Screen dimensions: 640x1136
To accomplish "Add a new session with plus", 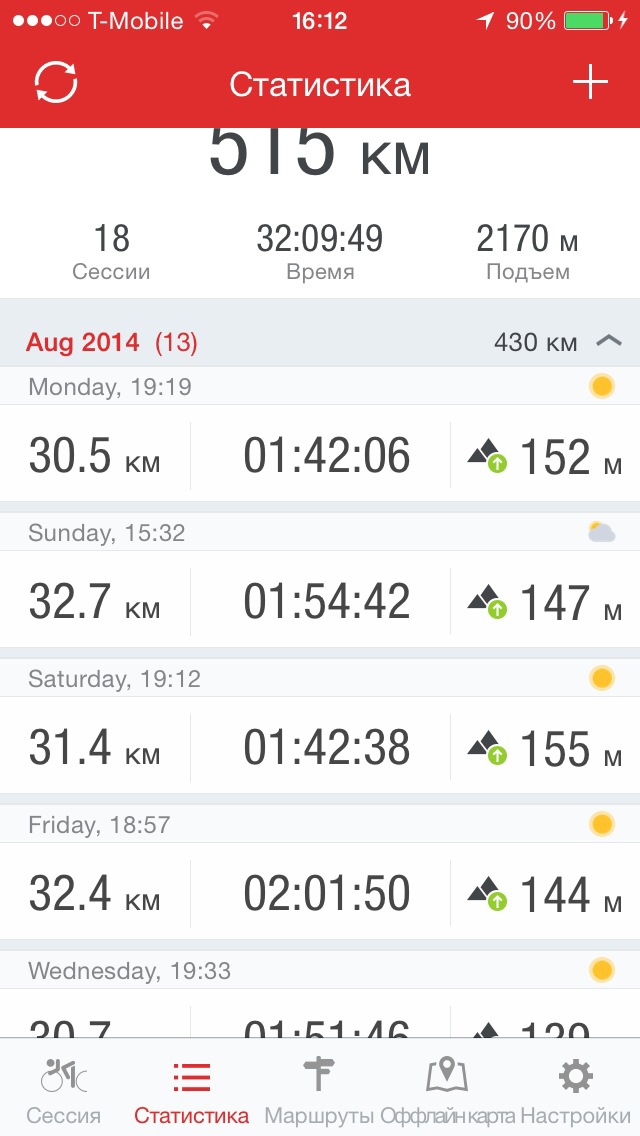I will [x=590, y=83].
